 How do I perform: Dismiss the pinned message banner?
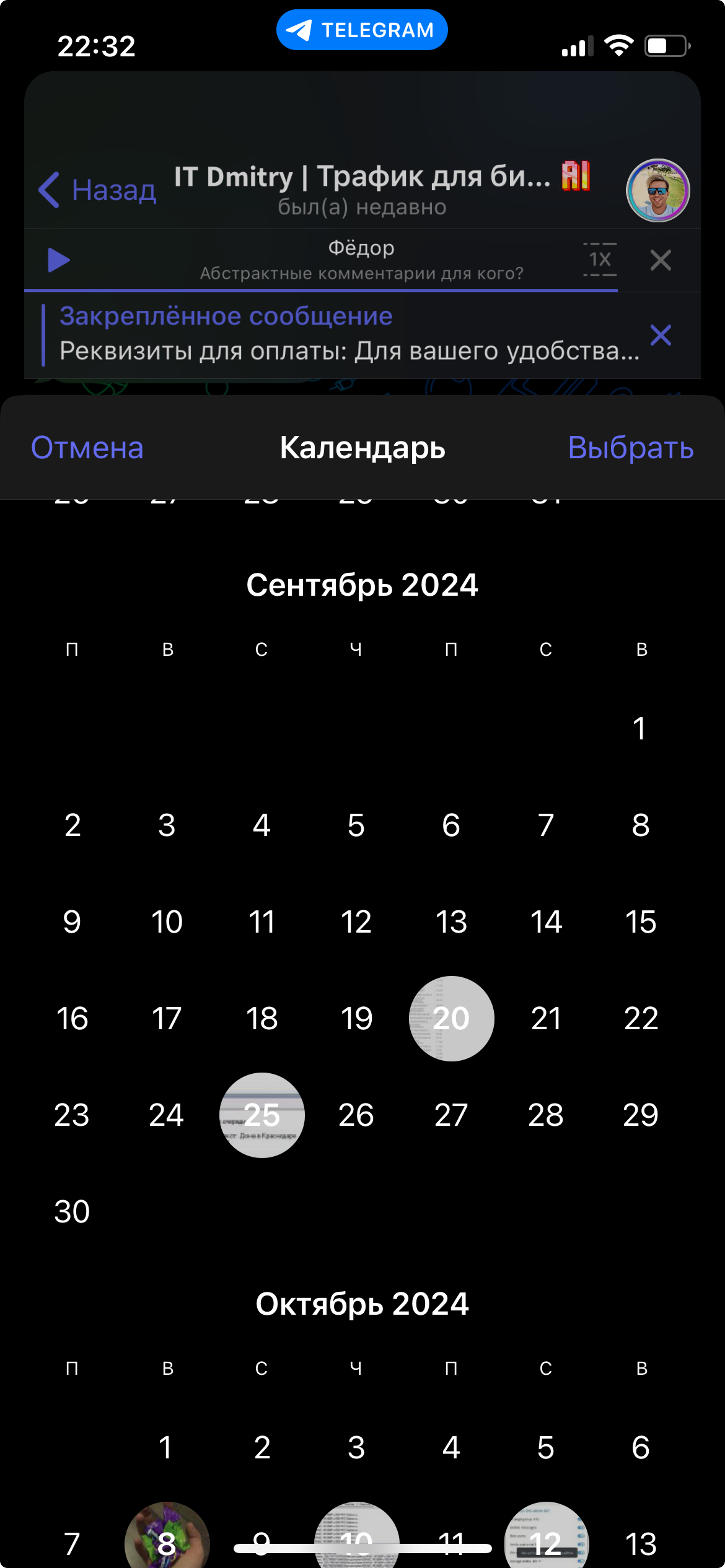click(x=661, y=335)
